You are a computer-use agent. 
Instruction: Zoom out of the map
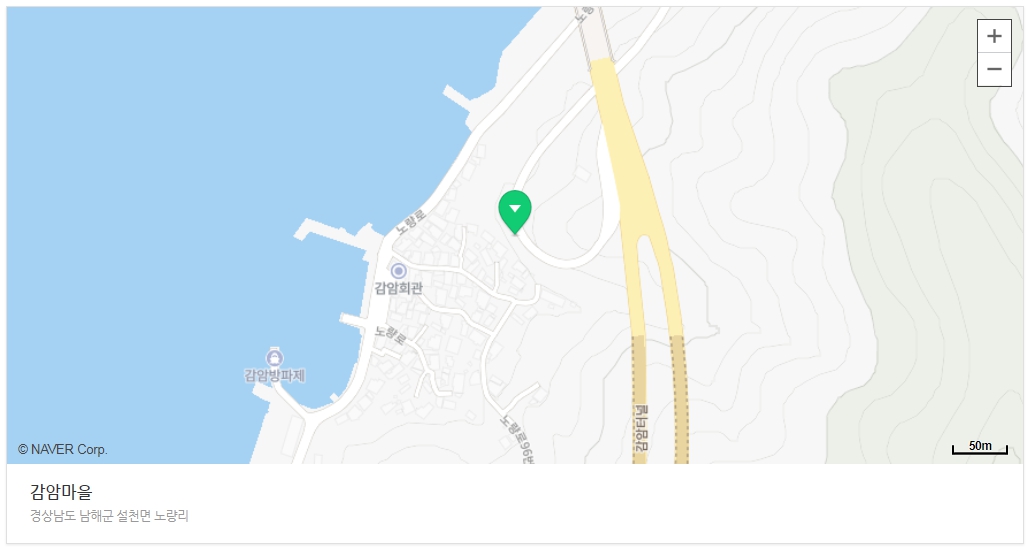[x=994, y=69]
